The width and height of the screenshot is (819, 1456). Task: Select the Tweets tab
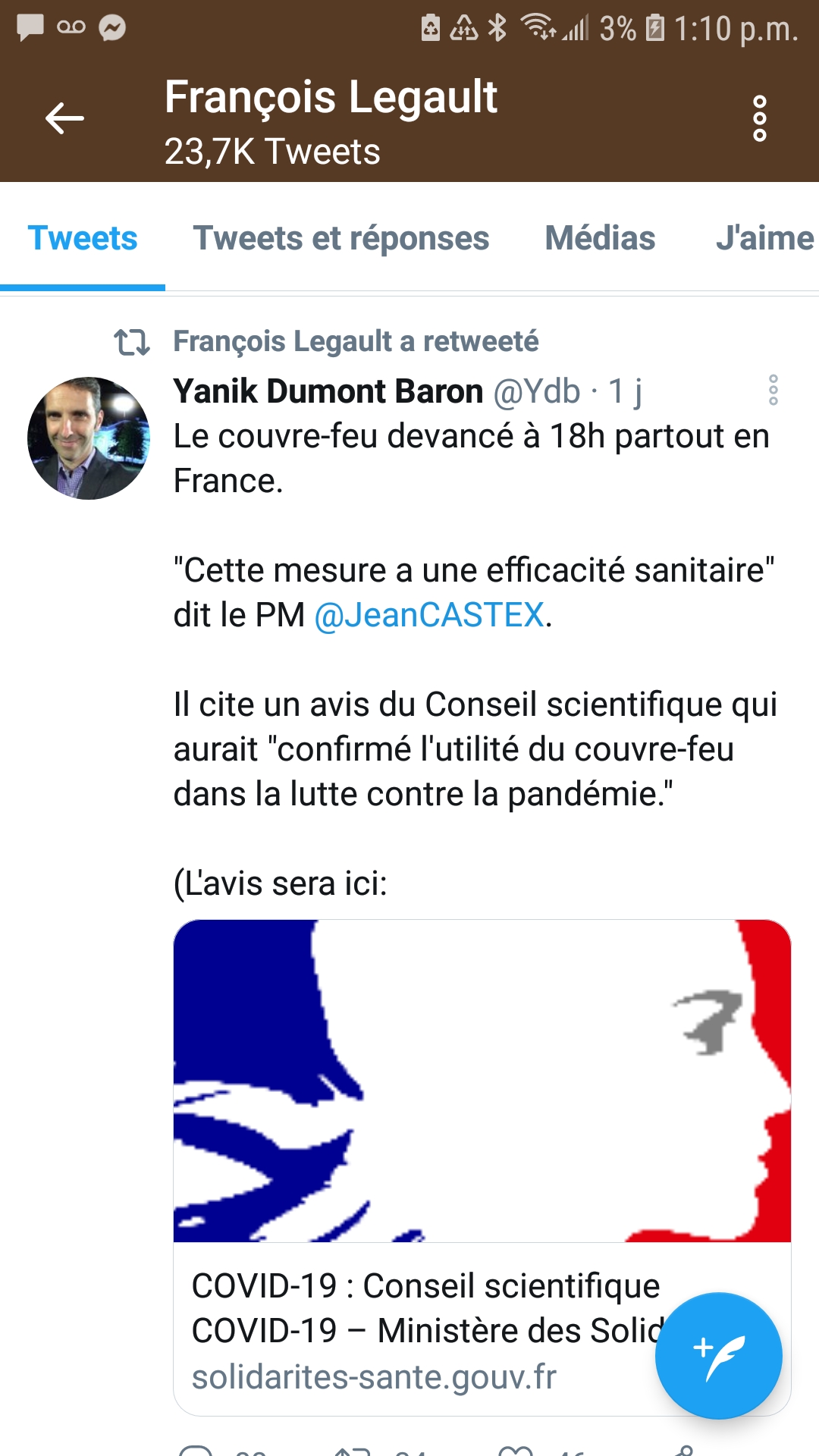tap(83, 238)
